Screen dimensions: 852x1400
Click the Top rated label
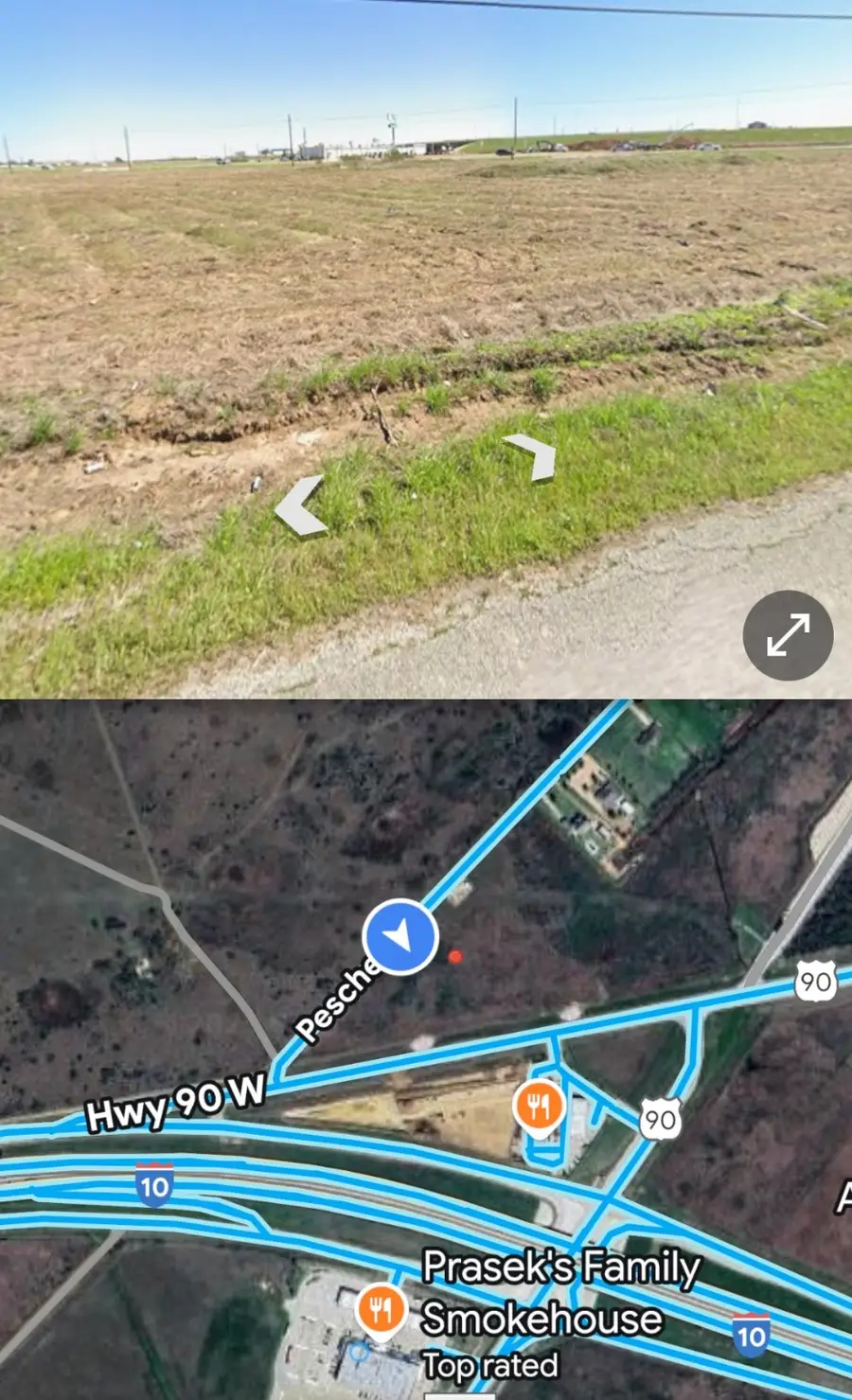coord(492,1366)
